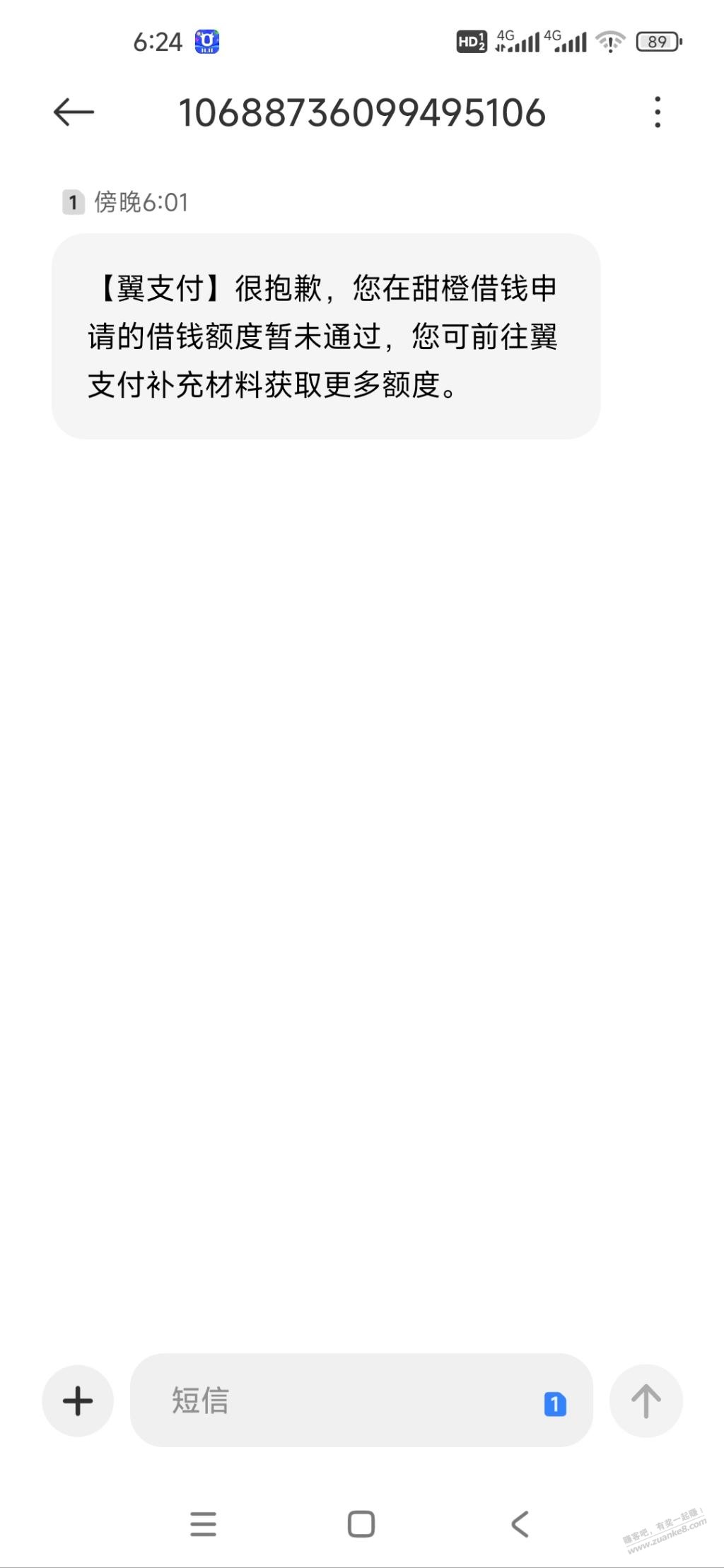Tap the send arrow button
Screen dimensions: 724x1568
click(646, 1401)
